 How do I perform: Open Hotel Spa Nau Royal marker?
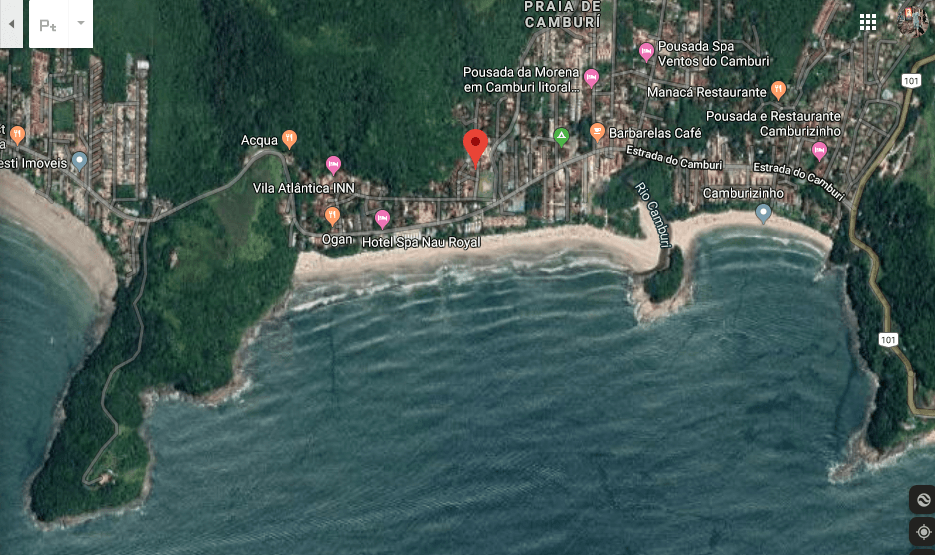(x=382, y=219)
